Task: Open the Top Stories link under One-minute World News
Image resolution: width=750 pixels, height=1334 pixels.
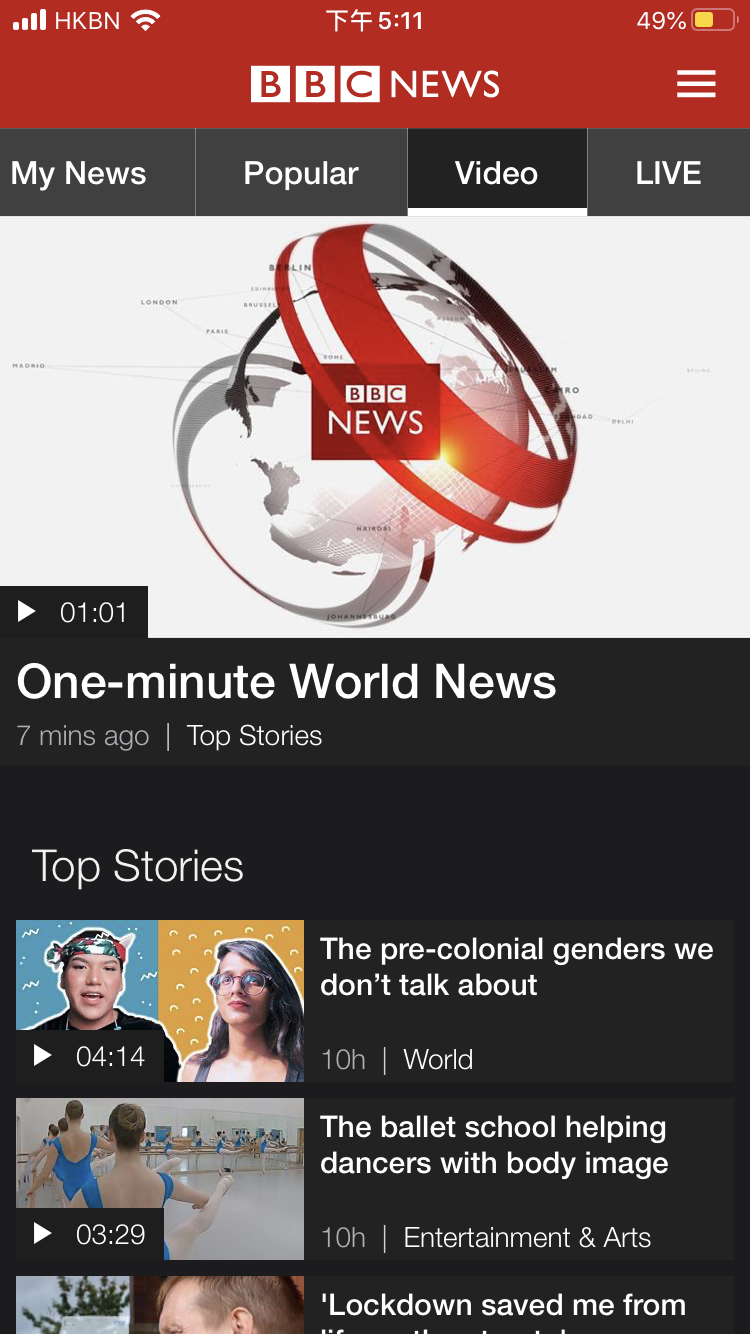Action: [x=254, y=736]
